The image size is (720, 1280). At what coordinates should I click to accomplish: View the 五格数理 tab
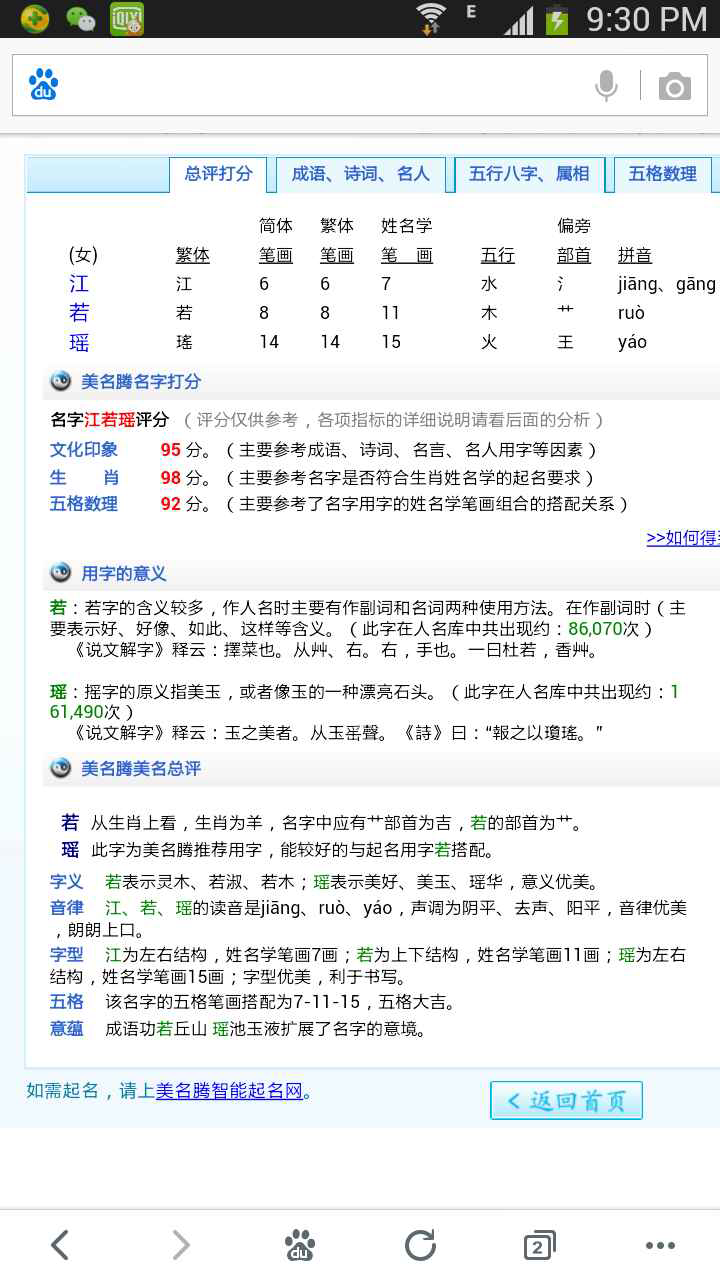point(662,174)
